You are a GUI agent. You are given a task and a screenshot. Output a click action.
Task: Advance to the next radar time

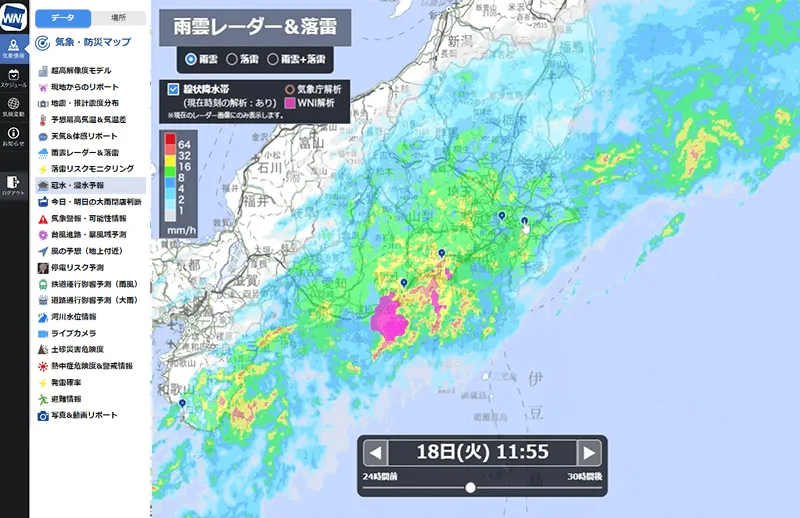(590, 452)
